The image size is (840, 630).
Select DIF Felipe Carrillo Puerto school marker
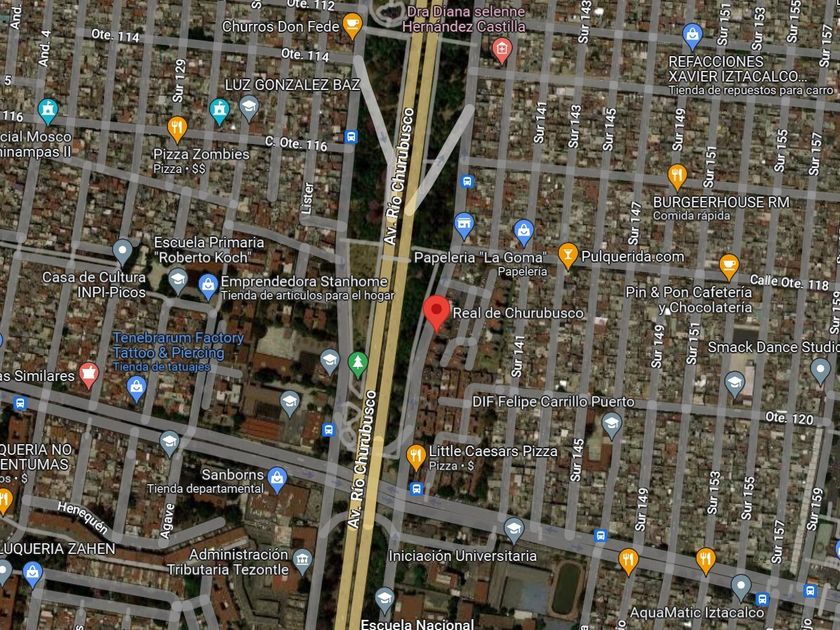[x=611, y=425]
